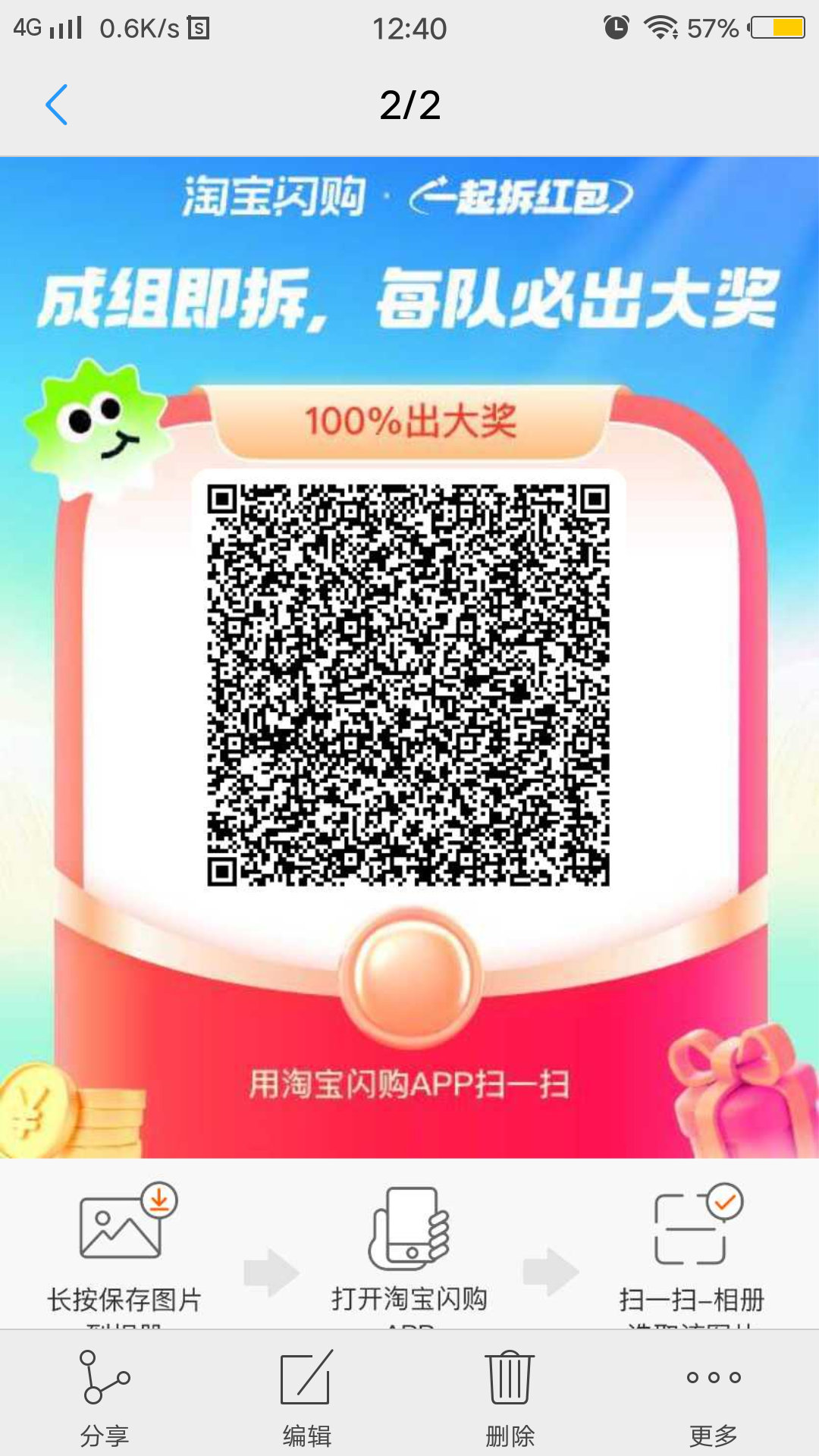Go back using the top-left arrow
The width and height of the screenshot is (819, 1456).
[57, 105]
